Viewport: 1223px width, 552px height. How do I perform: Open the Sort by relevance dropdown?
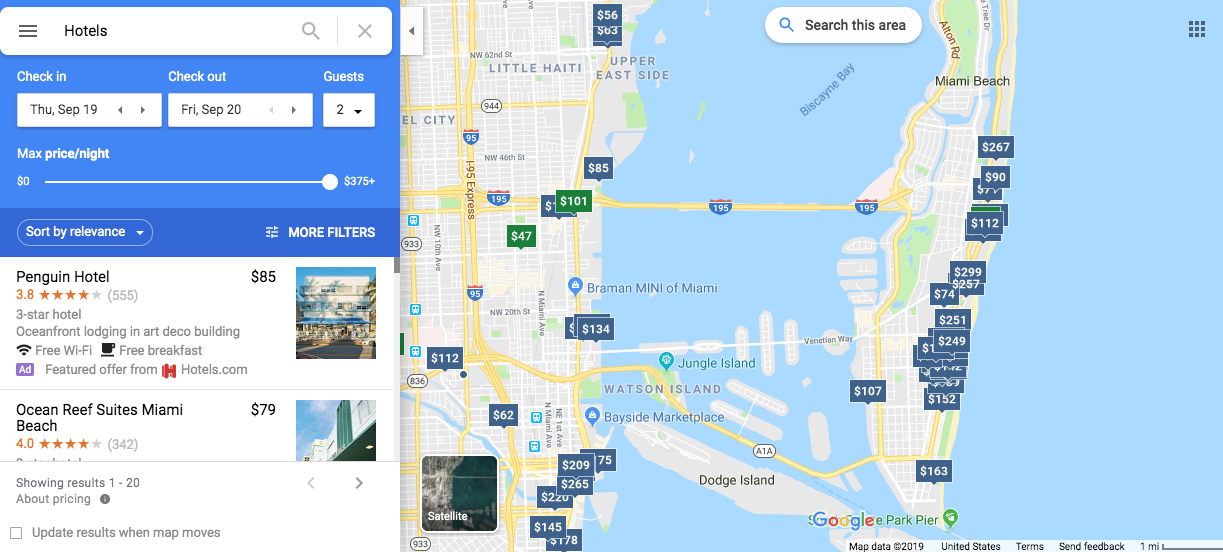85,232
